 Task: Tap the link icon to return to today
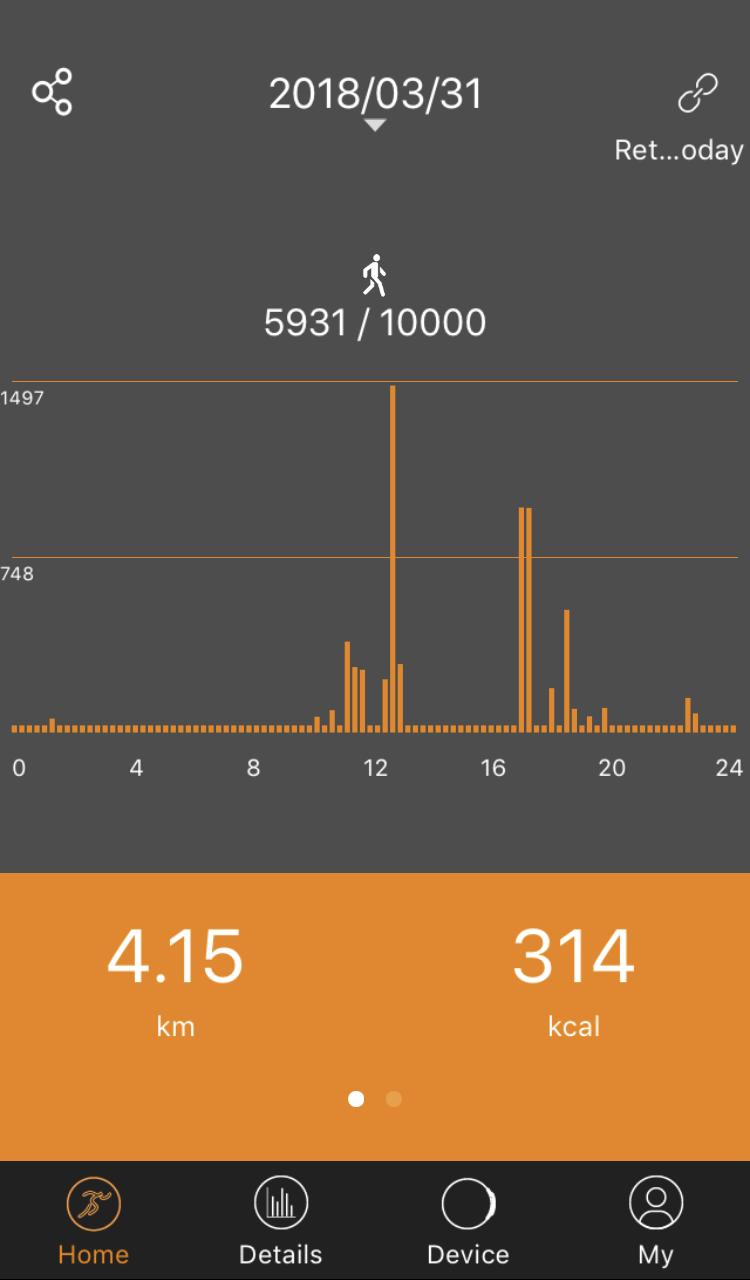[697, 95]
